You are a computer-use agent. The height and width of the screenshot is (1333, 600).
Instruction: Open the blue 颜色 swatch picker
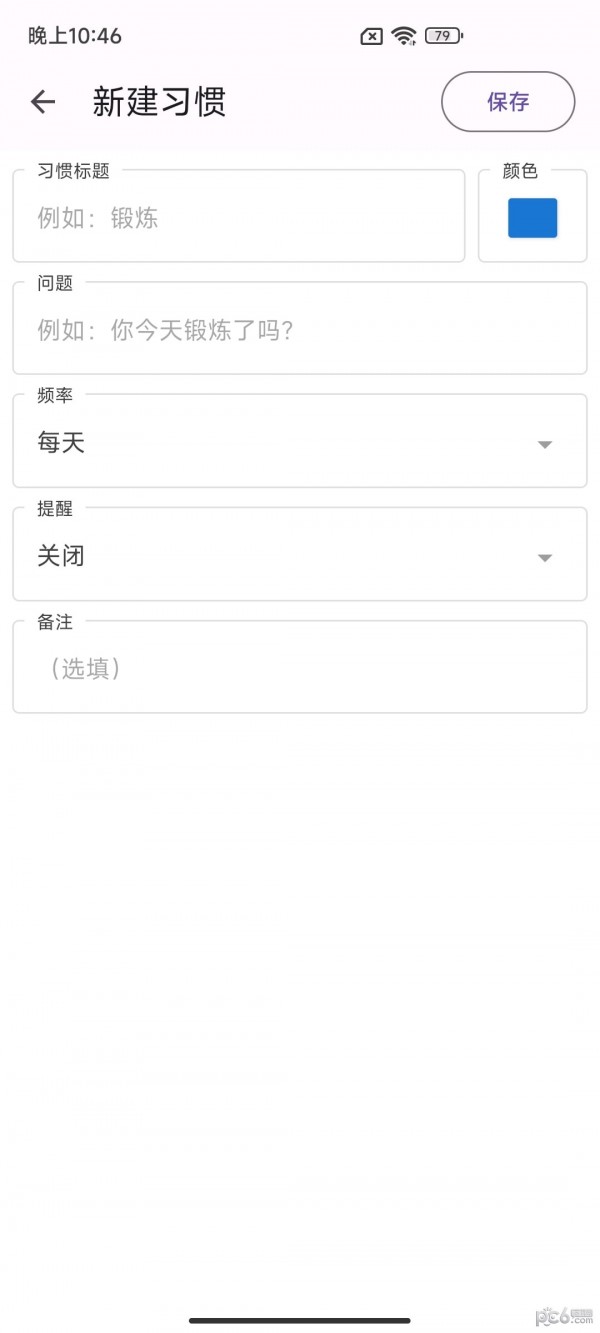pos(532,218)
